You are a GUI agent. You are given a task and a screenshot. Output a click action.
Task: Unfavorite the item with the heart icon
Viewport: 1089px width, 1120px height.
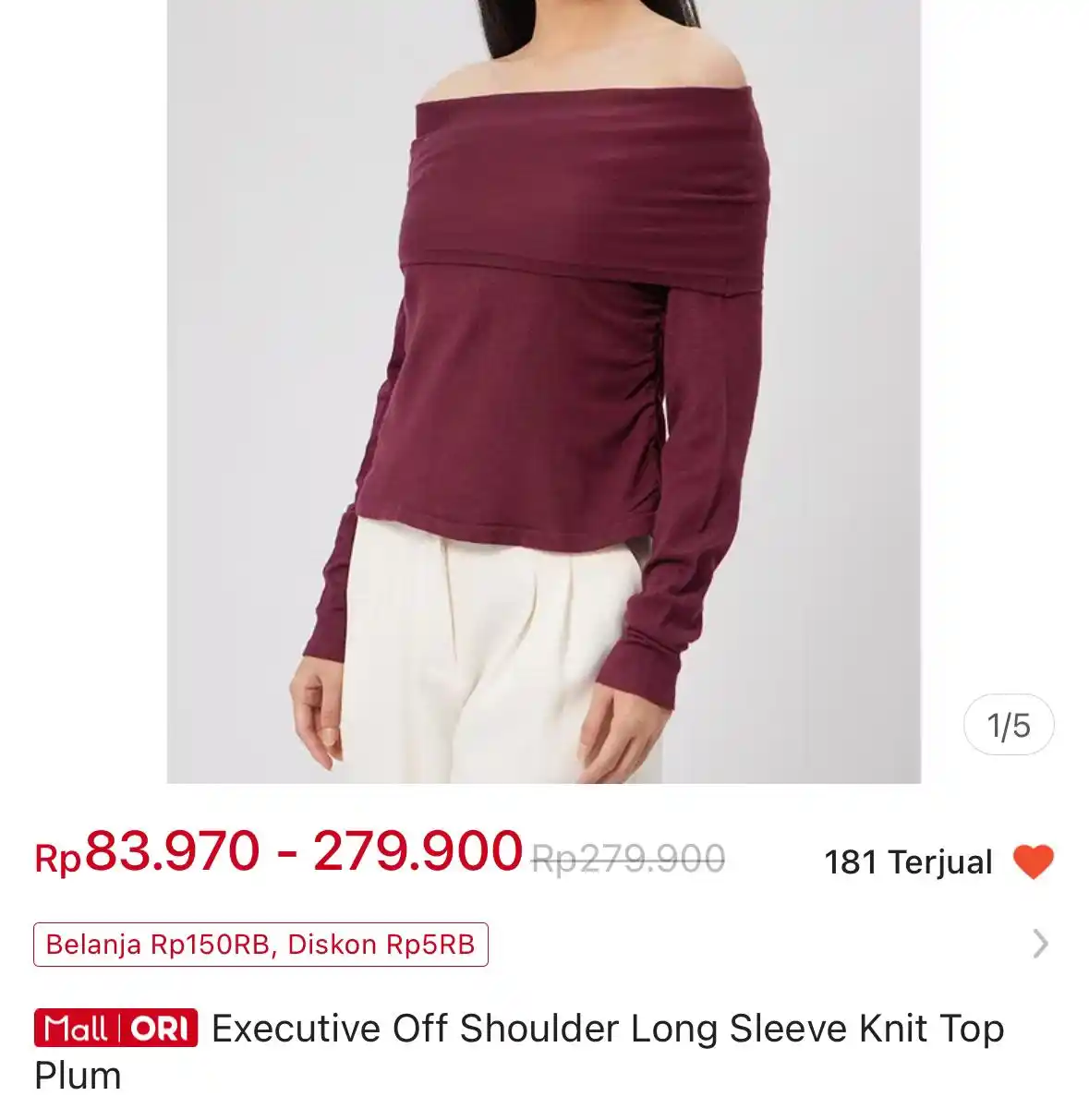point(1033,861)
